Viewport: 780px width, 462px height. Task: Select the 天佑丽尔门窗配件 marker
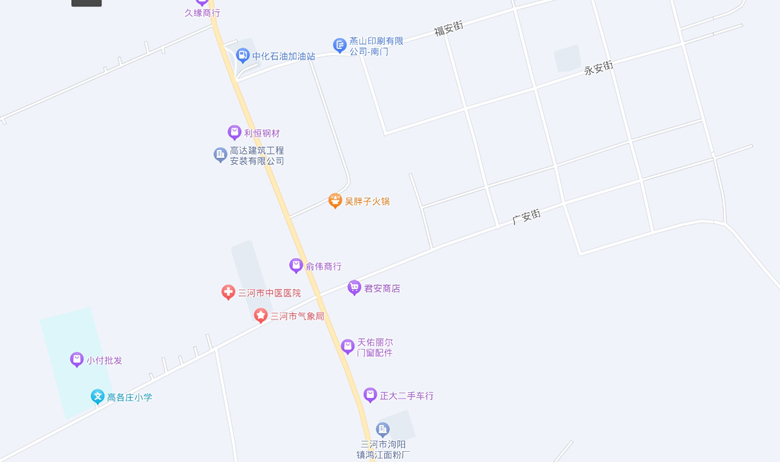click(x=348, y=347)
